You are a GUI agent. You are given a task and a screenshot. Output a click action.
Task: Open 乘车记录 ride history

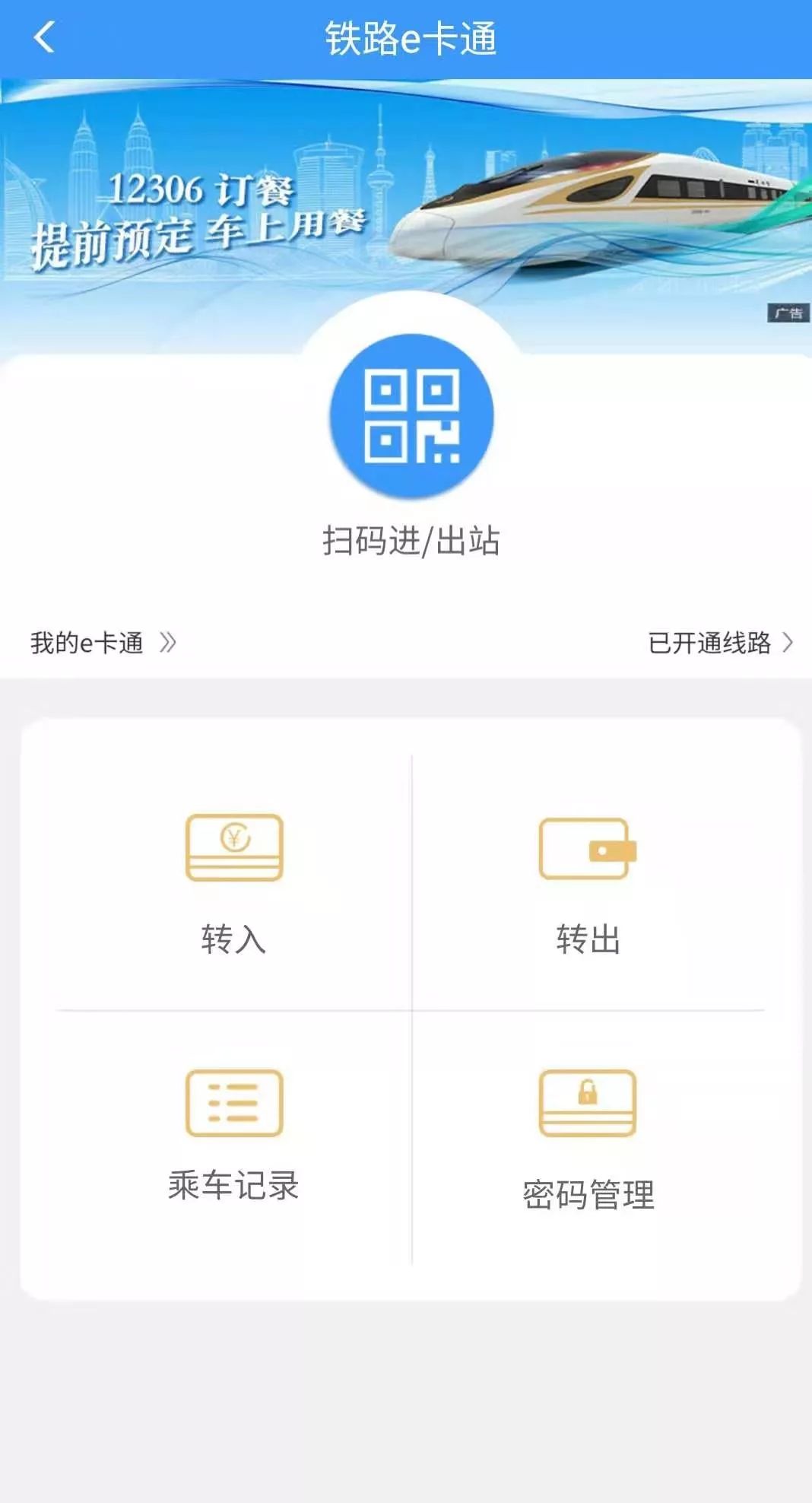pos(234,1137)
